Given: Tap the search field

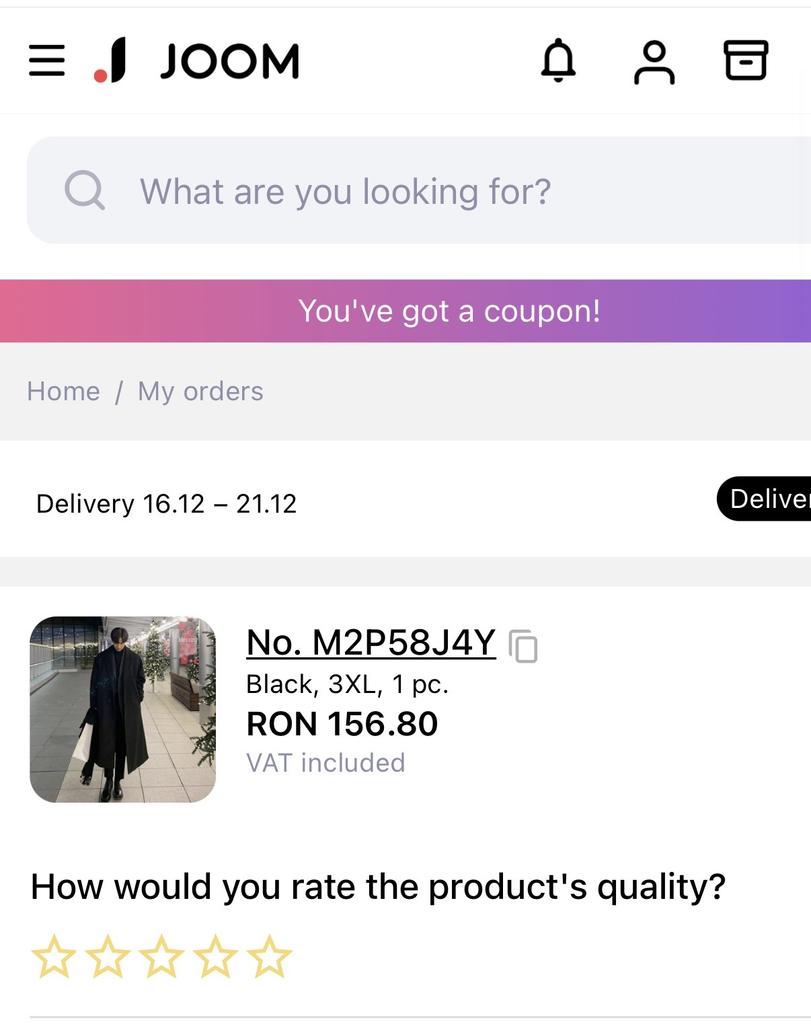Looking at the screenshot, I should (x=420, y=191).
